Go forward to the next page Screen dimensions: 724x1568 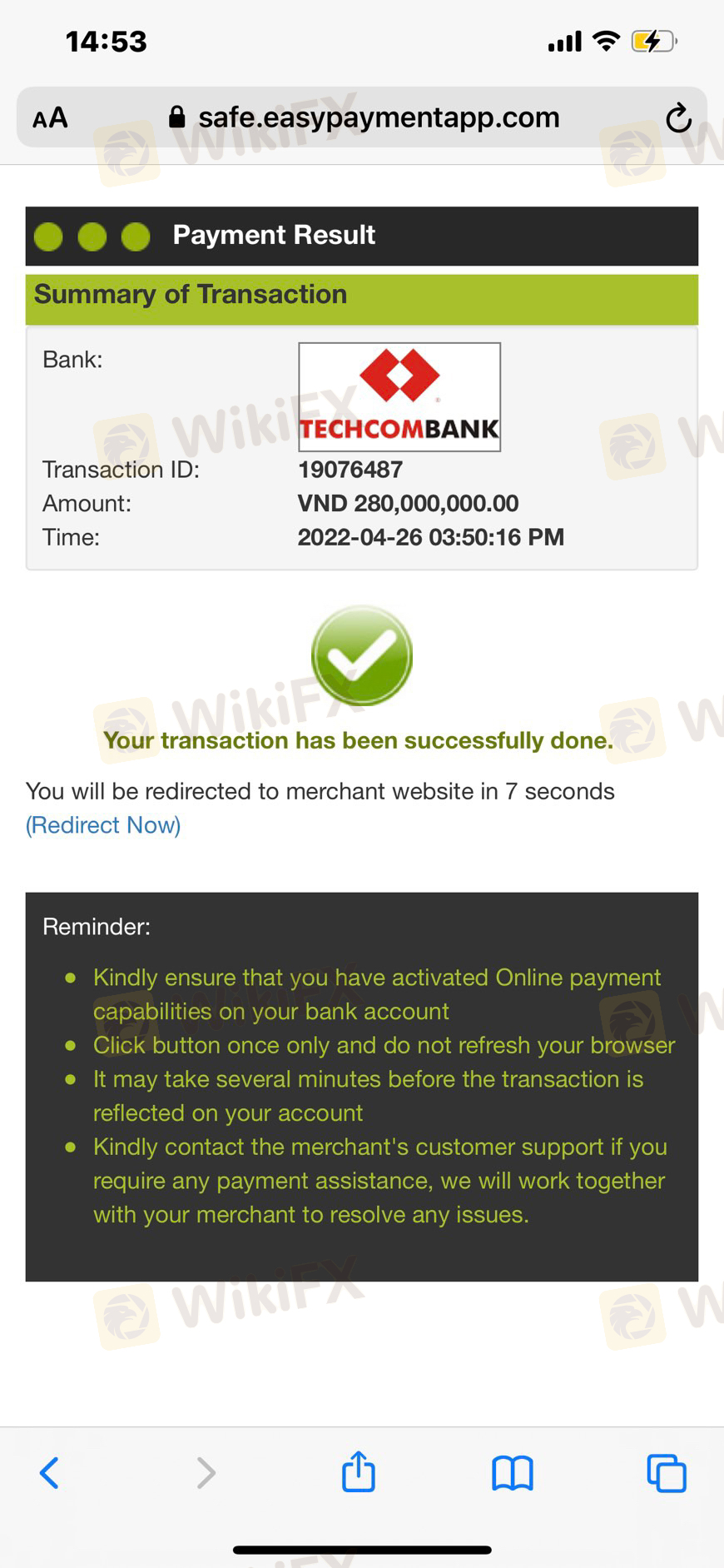tap(205, 1473)
